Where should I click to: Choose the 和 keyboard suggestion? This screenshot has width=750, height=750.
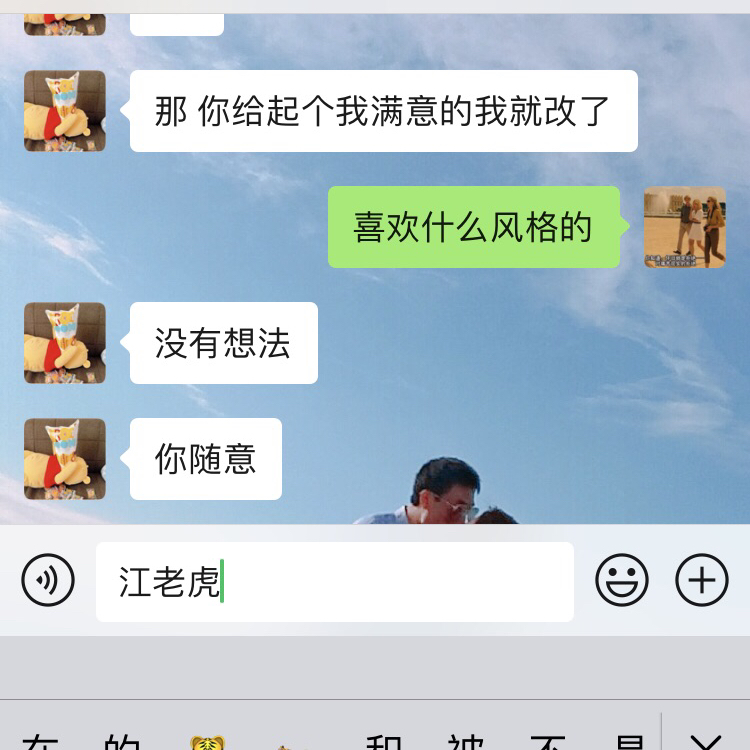[x=383, y=742]
